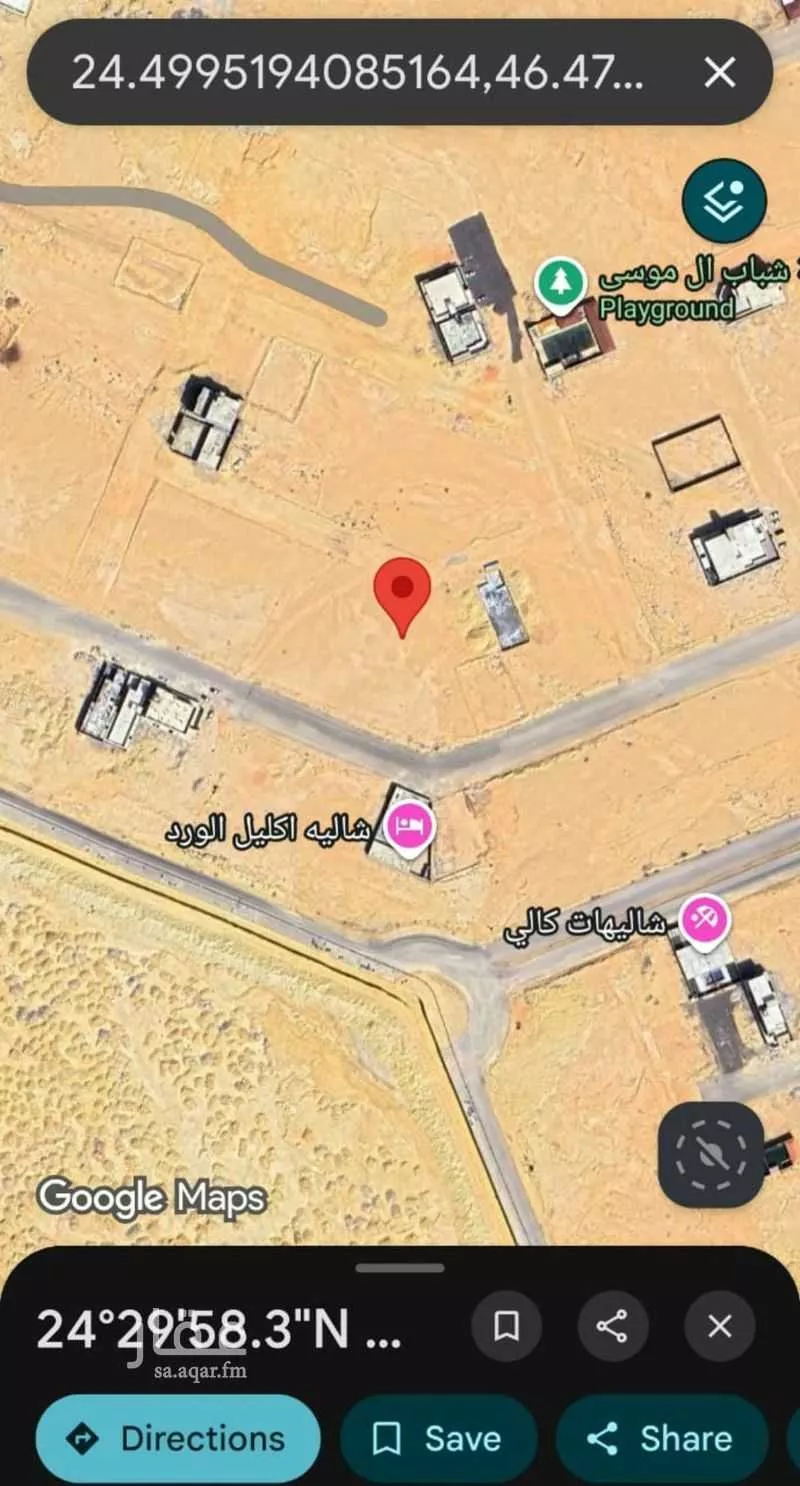Tap the round share icon in the sheet header
Image resolution: width=800 pixels, height=1486 pixels.
click(x=612, y=1326)
